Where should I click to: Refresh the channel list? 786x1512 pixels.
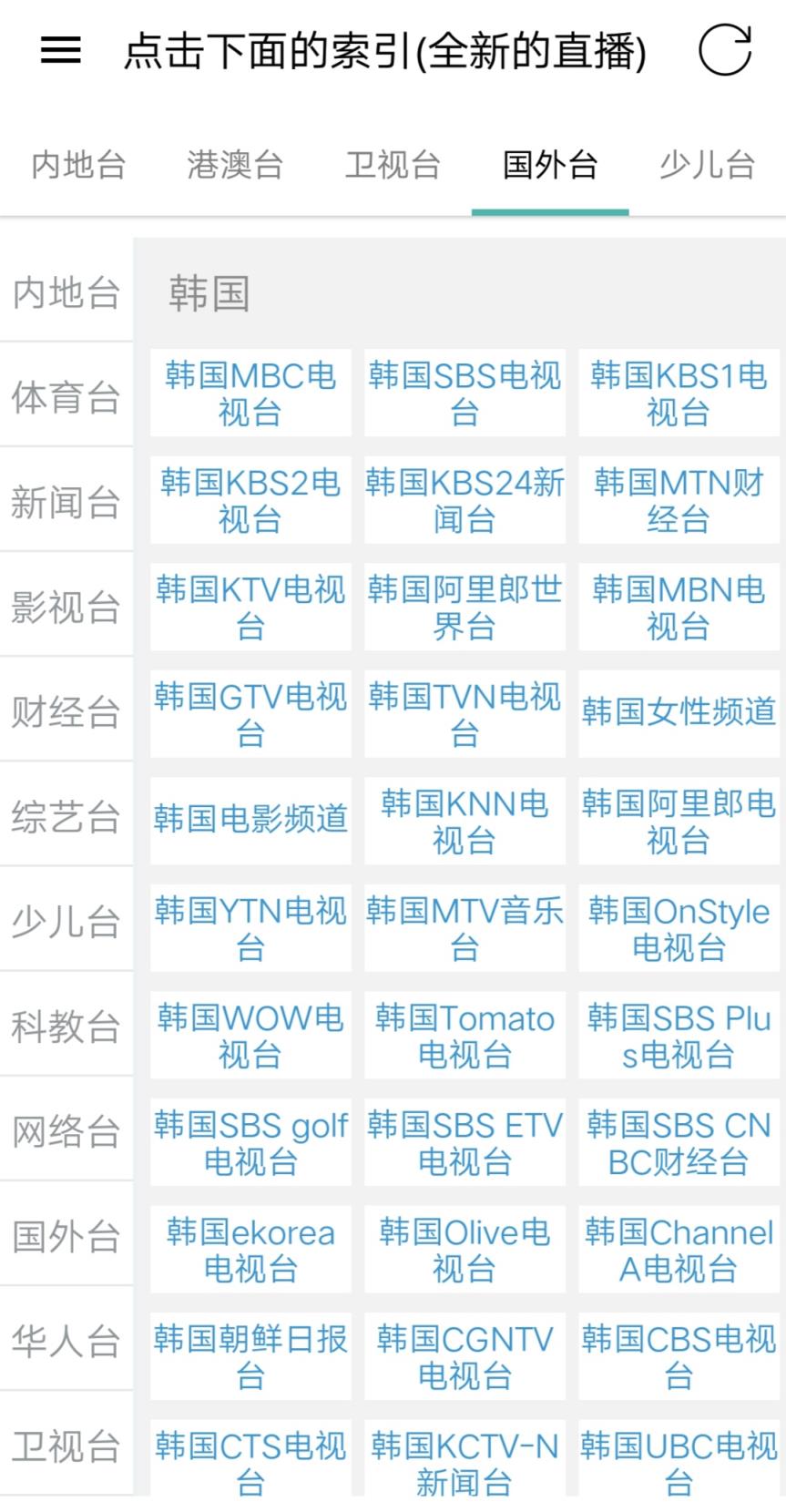tap(724, 52)
